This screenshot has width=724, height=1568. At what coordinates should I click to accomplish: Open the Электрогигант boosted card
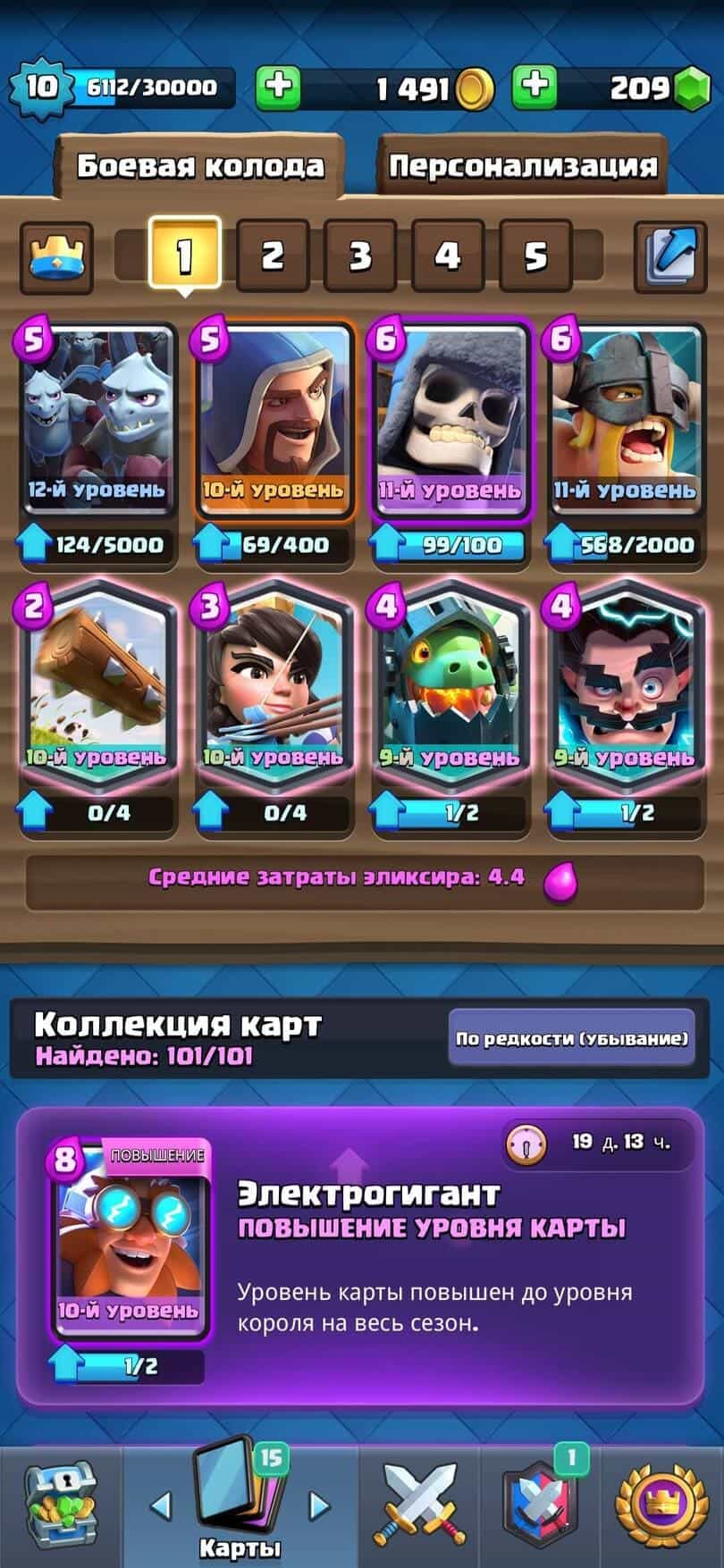[130, 1242]
